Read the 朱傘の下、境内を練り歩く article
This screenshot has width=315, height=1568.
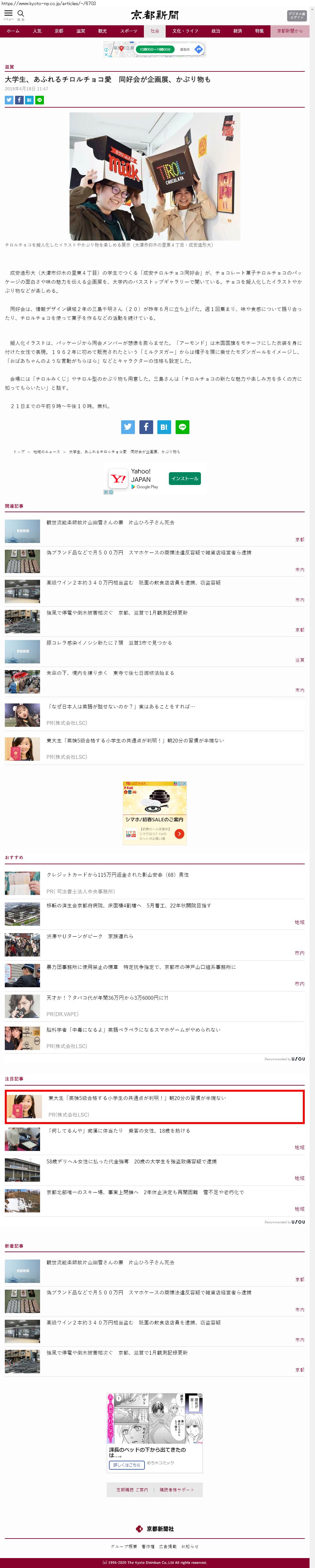coord(110,673)
